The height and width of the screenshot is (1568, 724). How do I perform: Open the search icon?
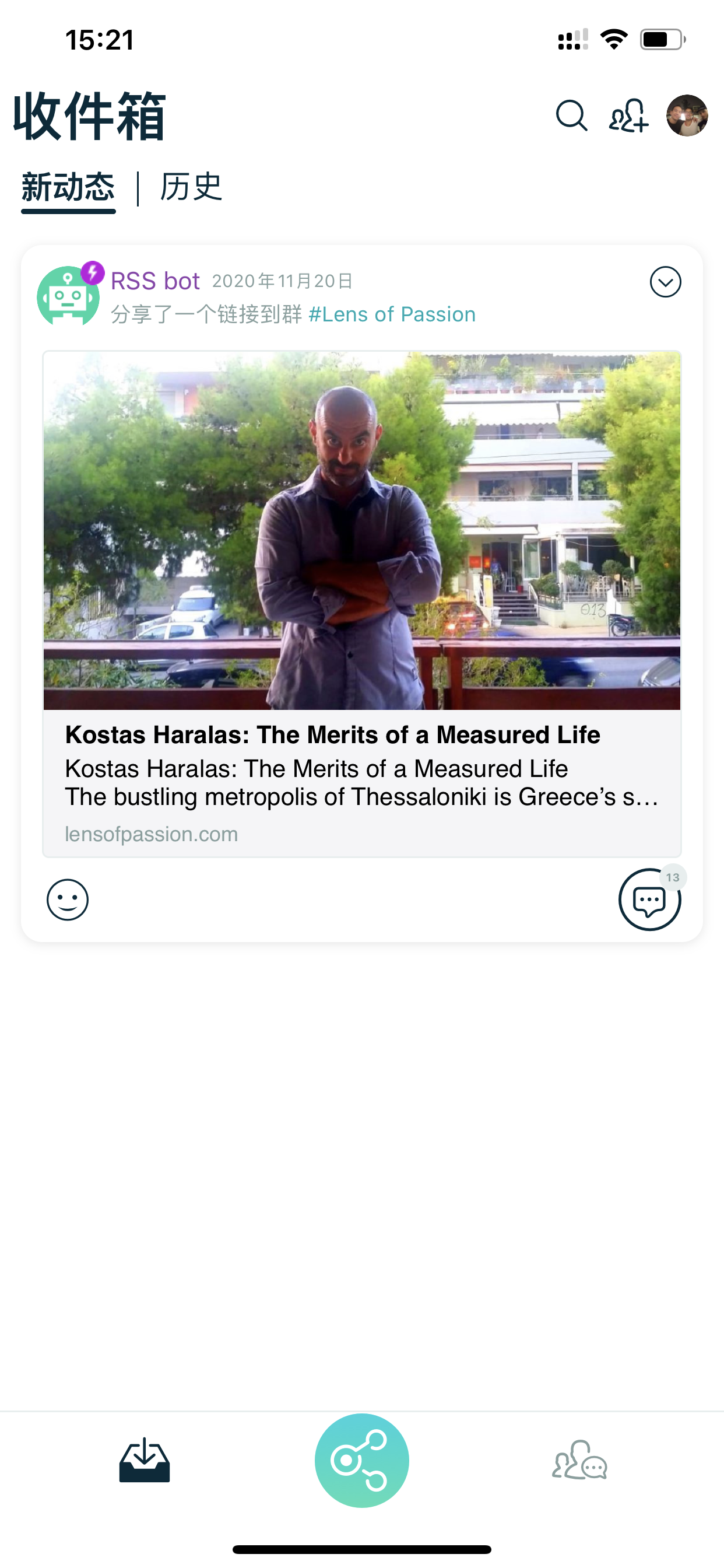571,116
